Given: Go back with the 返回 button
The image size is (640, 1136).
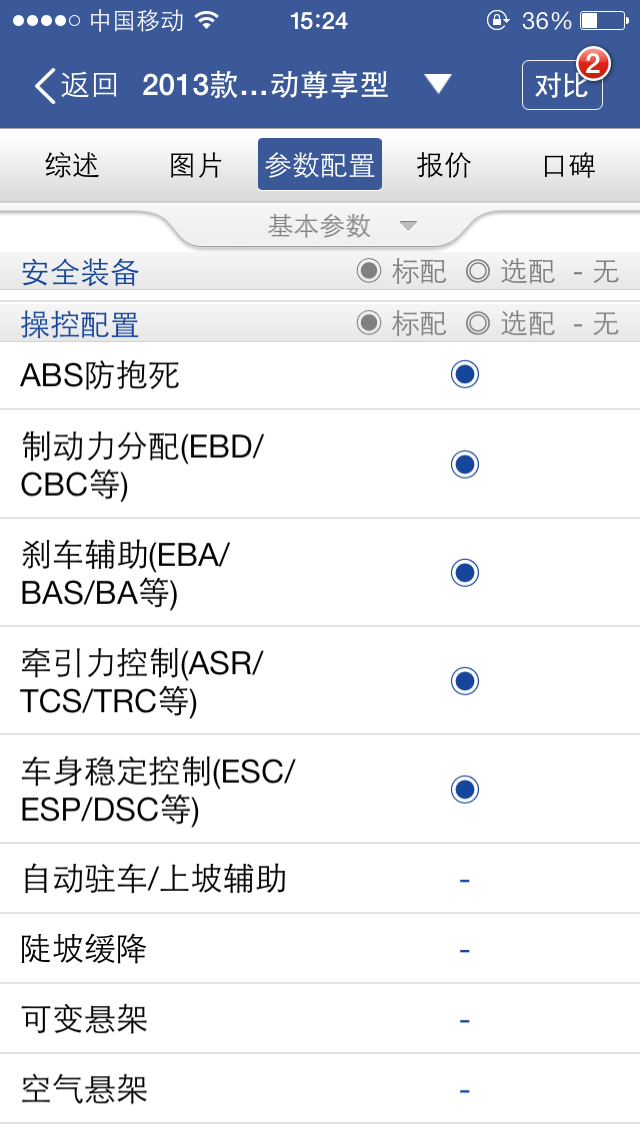Looking at the screenshot, I should point(76,85).
